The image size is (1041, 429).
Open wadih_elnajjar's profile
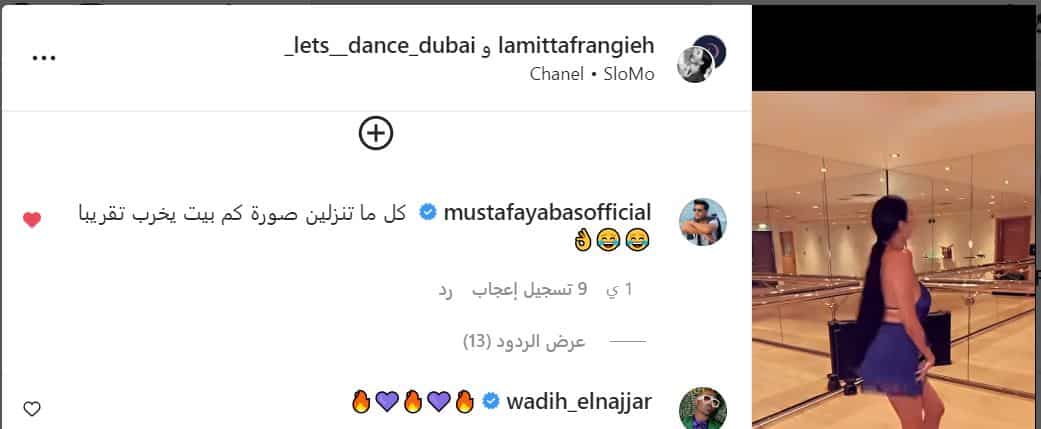tap(579, 402)
